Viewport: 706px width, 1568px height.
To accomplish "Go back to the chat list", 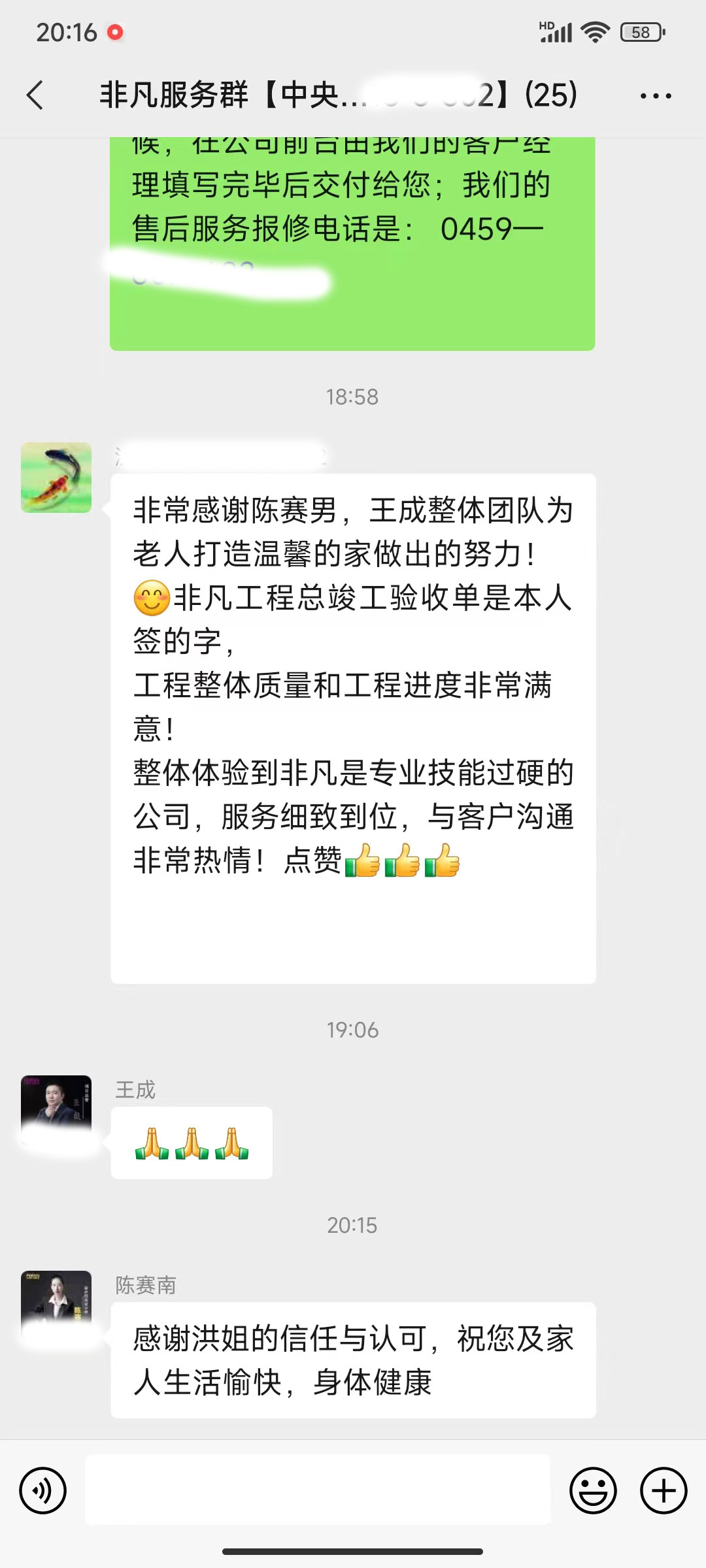I will click(35, 95).
